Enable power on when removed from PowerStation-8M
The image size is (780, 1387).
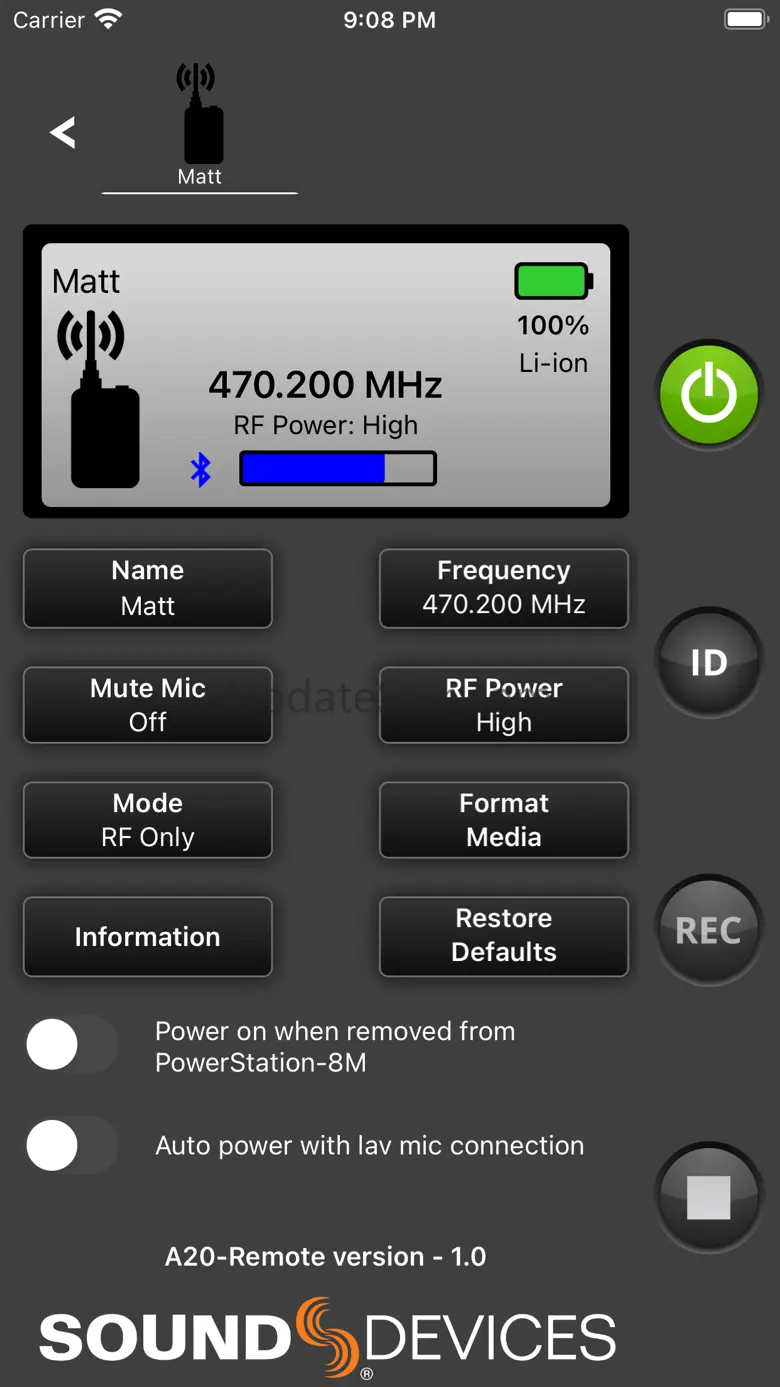[x=71, y=1046]
